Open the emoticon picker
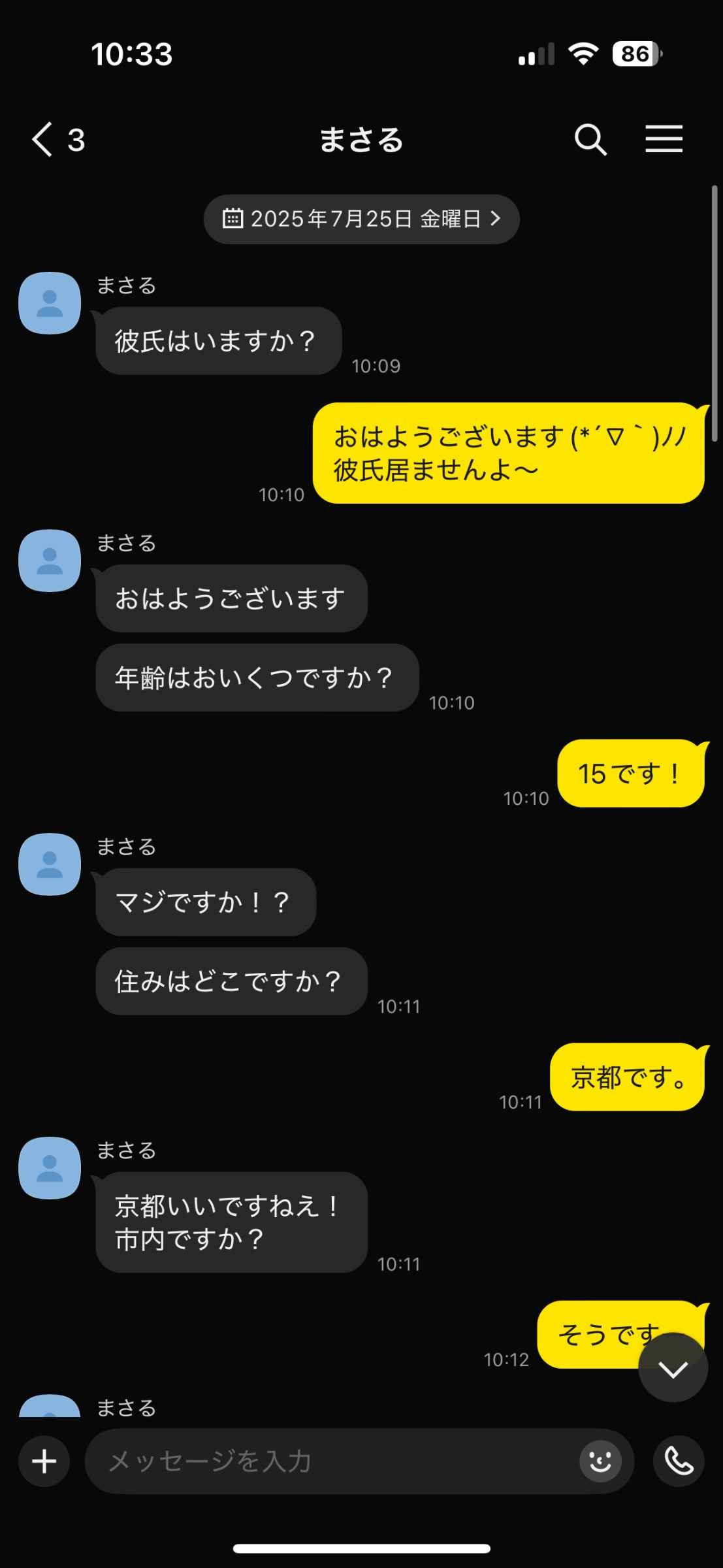The width and height of the screenshot is (723, 1568). [600, 1462]
